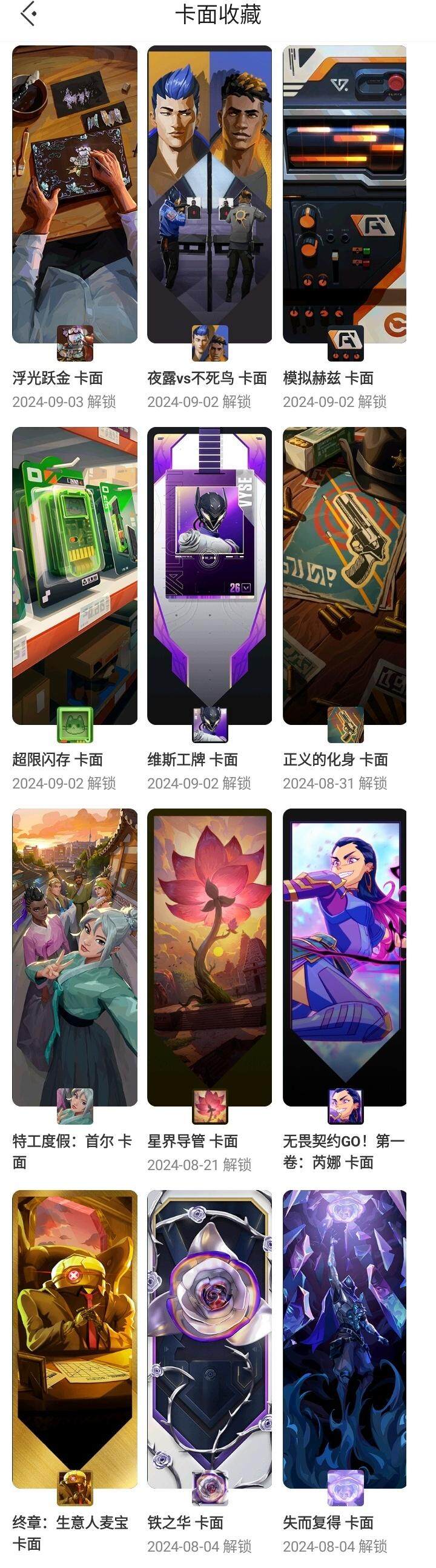436x1568 pixels.
Task: Open the 失而复得 卡面 card
Action: point(345,1338)
